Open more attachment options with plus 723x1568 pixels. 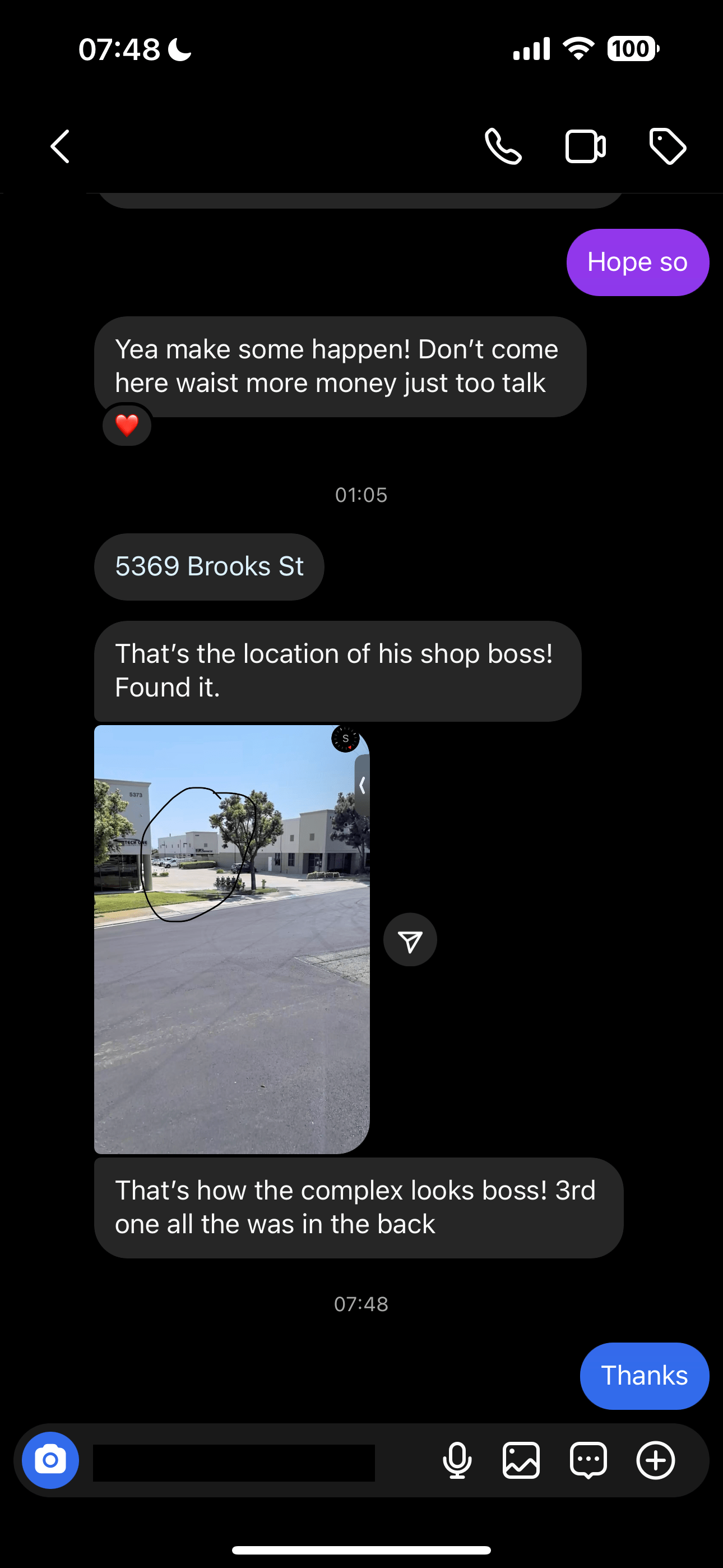coord(655,1460)
